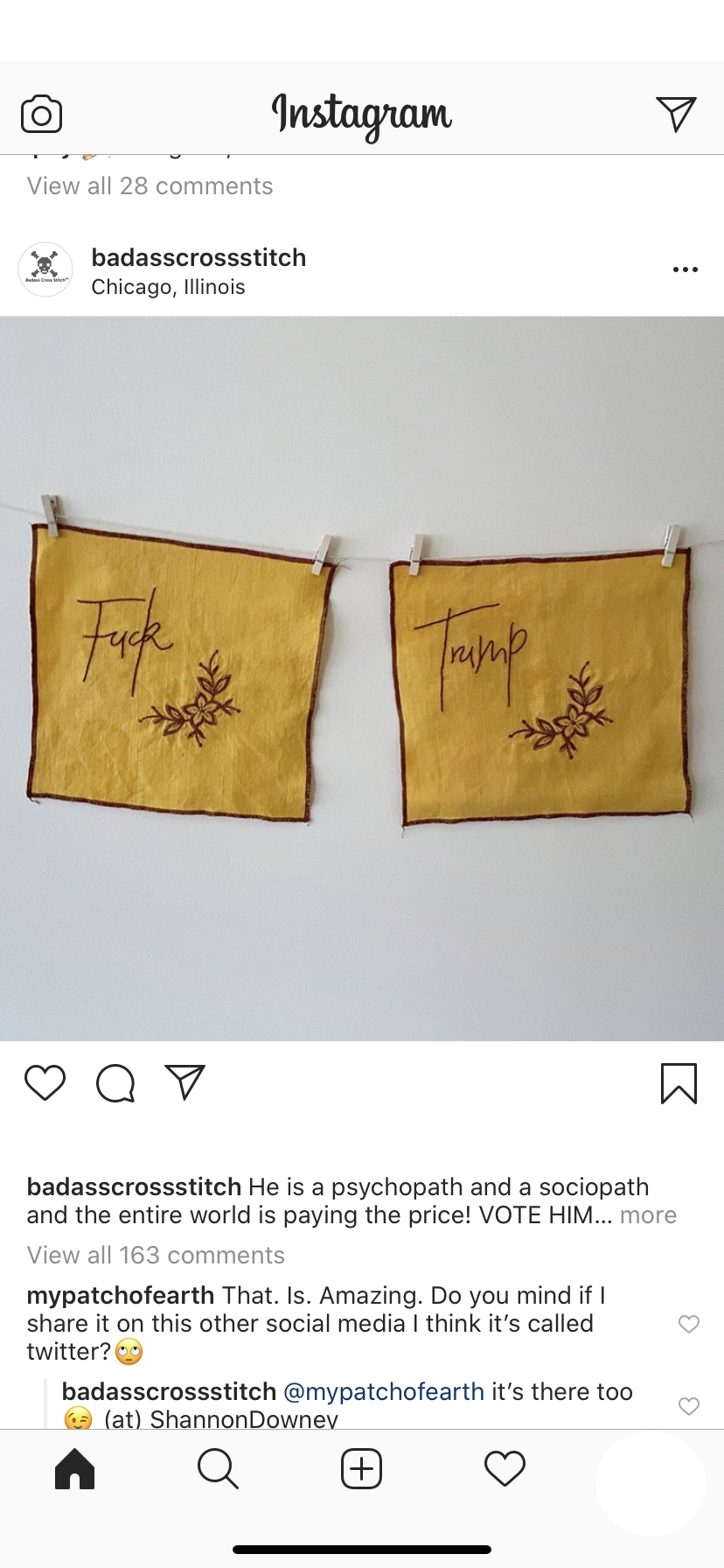Like mypatchofearth's comment

pos(689,1324)
